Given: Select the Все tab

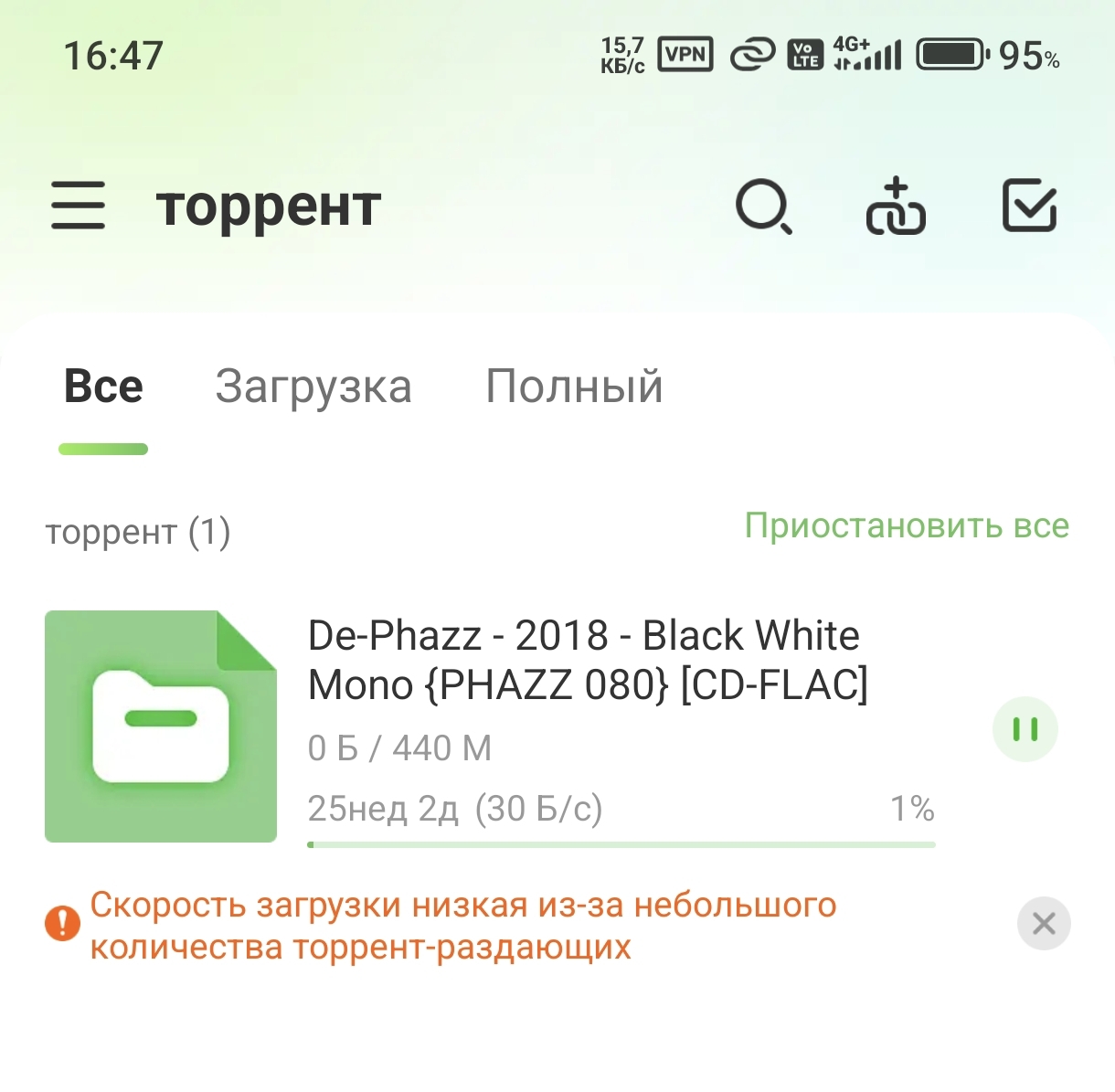Looking at the screenshot, I should 103,387.
